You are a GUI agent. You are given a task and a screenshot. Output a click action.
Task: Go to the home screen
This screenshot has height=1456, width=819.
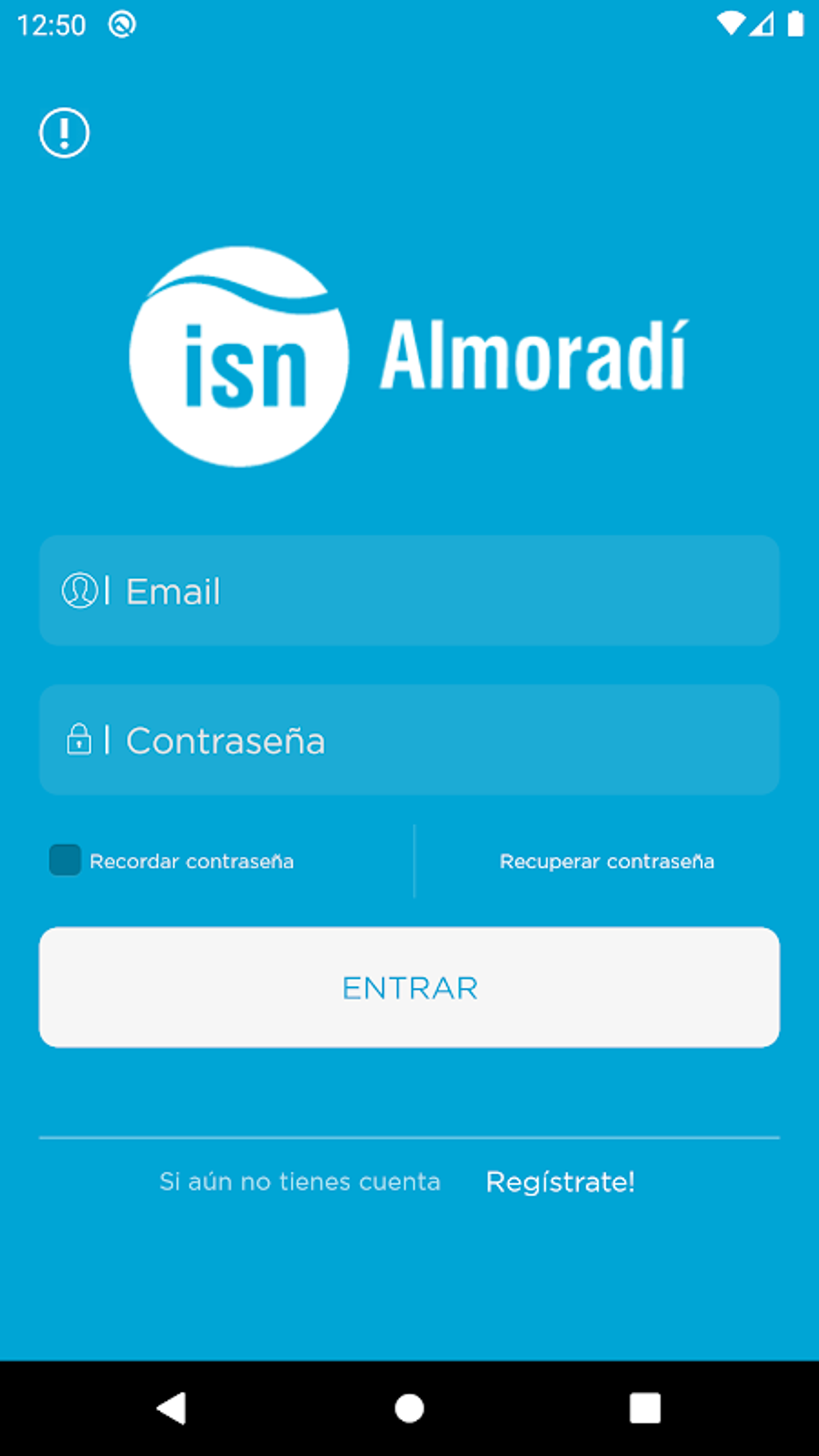pyautogui.click(x=409, y=1408)
